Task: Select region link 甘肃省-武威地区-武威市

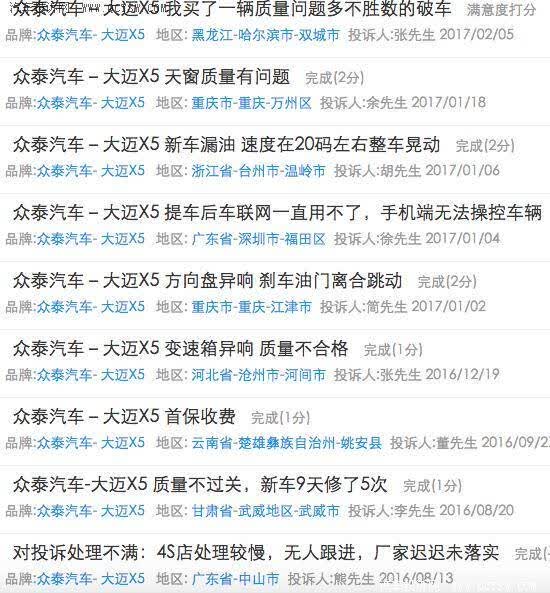Action: (266, 511)
